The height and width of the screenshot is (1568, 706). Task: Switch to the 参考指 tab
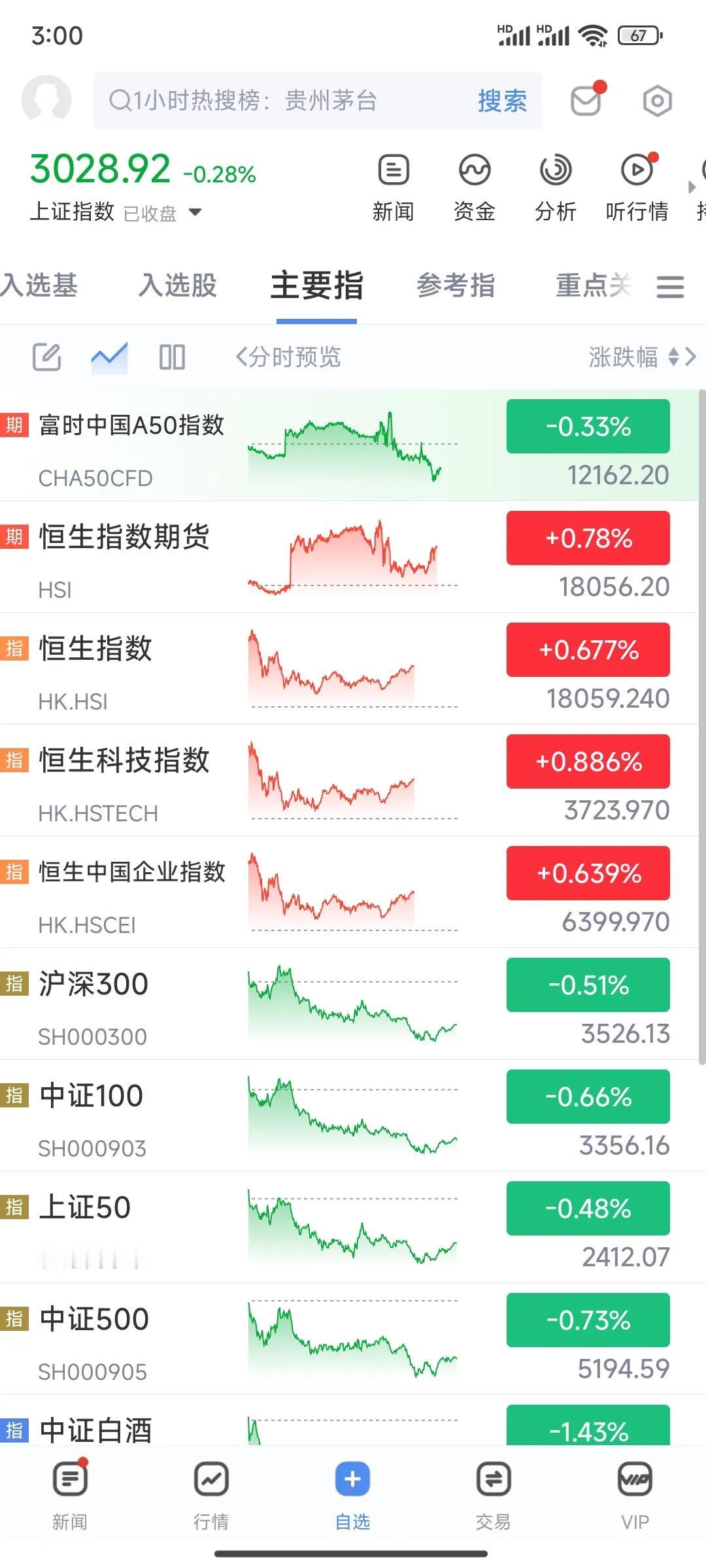point(456,286)
